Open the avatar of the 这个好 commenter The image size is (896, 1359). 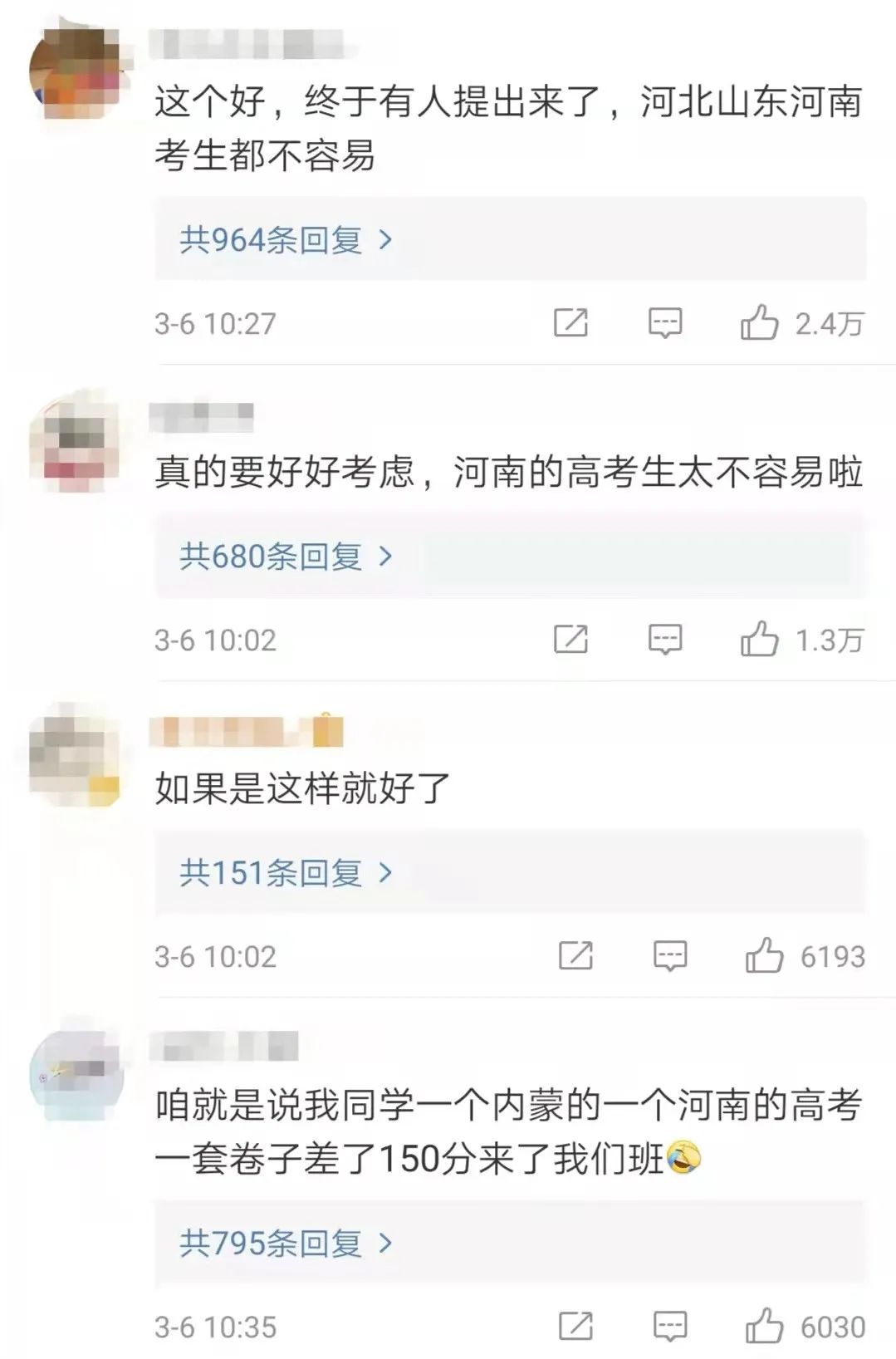(75, 71)
